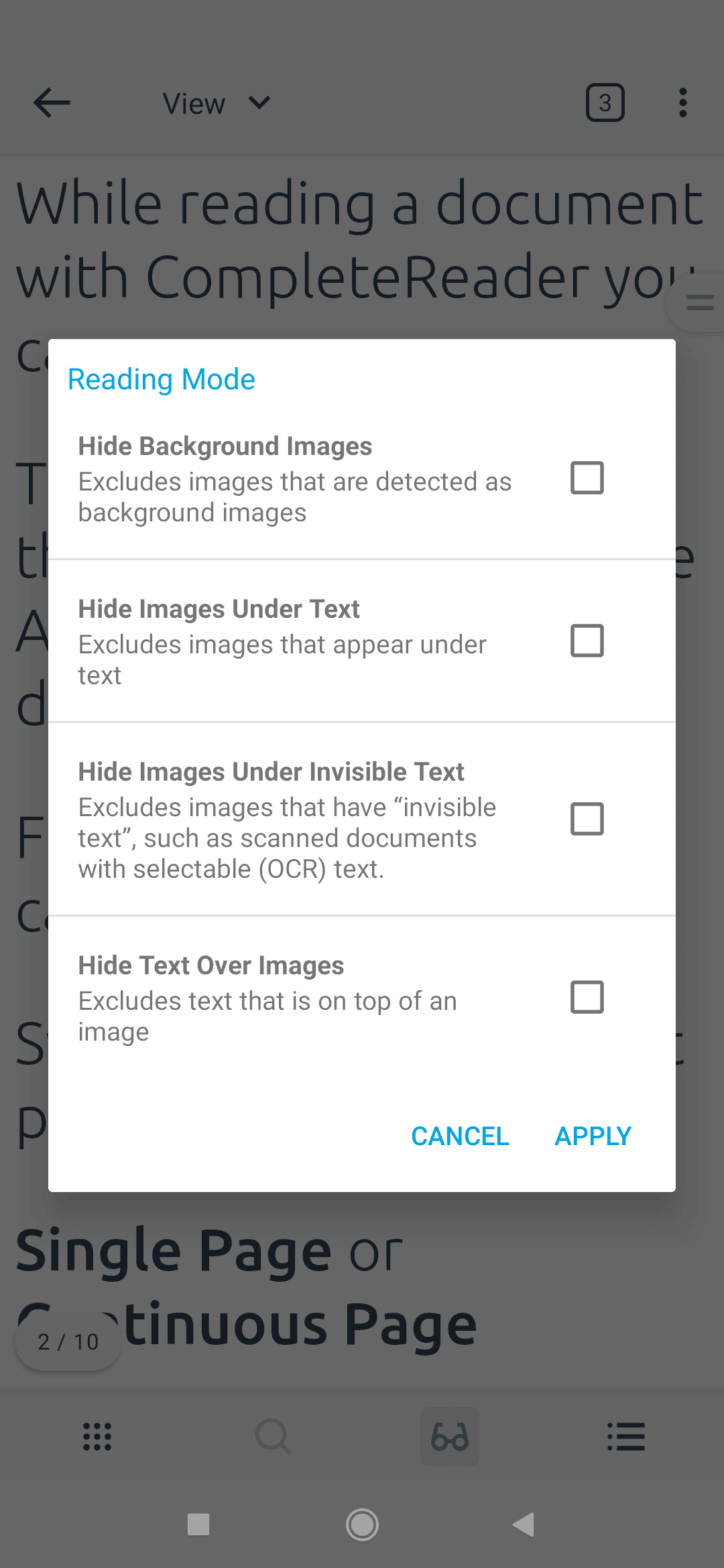Apply the Reading Mode settings
The height and width of the screenshot is (1568, 724).
tap(593, 1136)
